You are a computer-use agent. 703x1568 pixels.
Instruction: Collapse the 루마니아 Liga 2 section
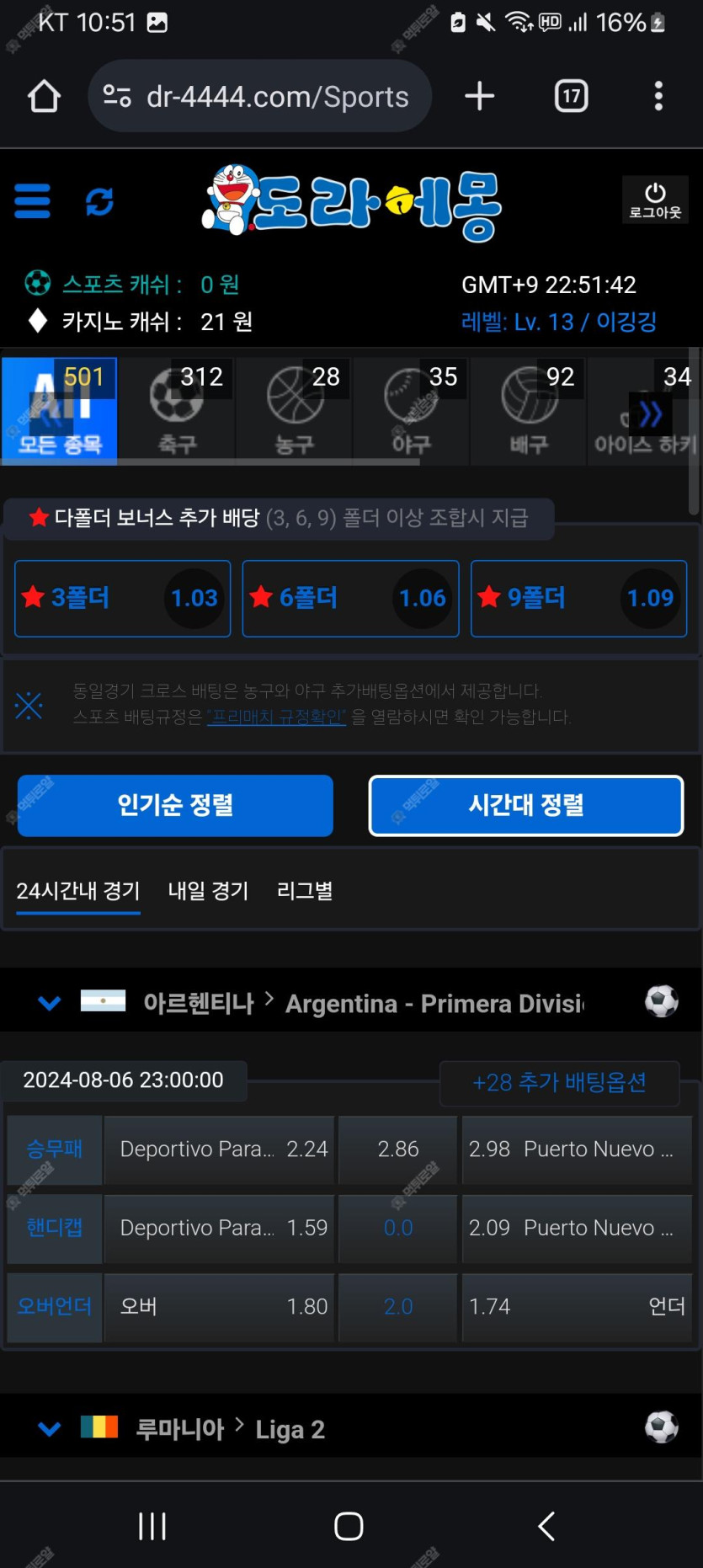[50, 1429]
